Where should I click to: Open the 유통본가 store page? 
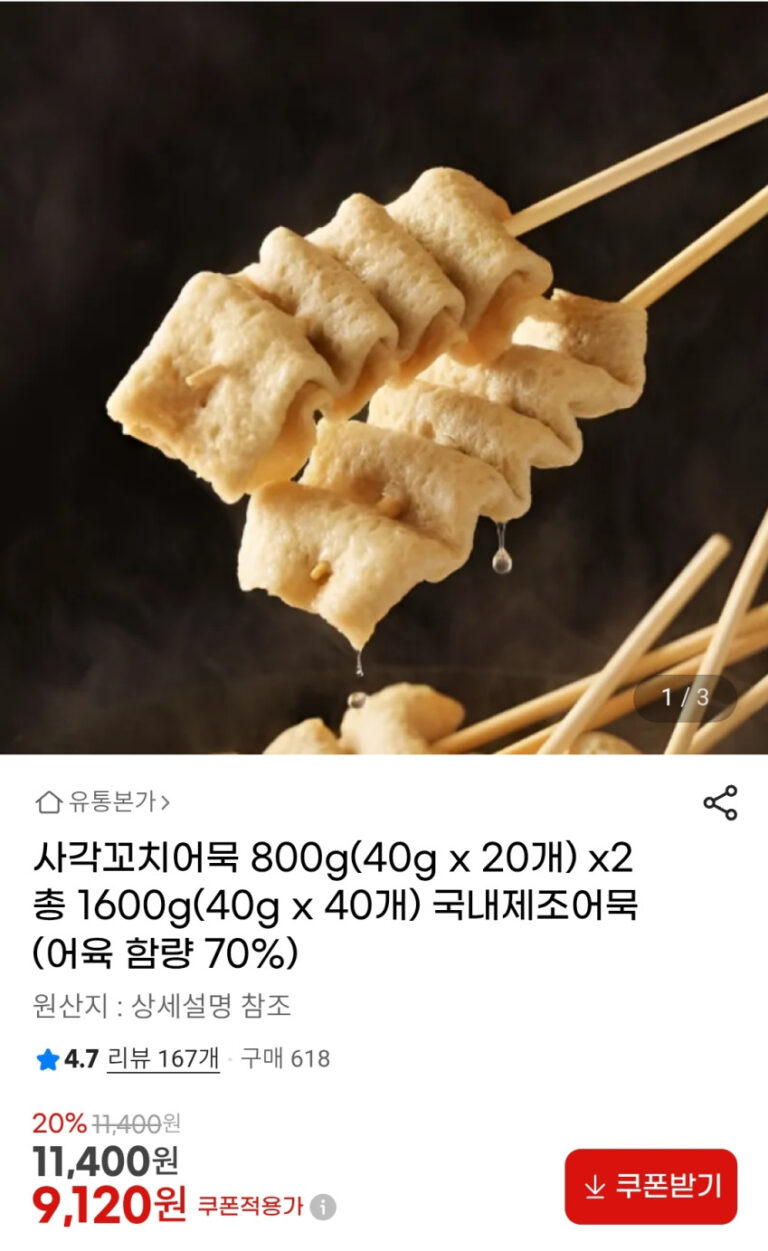coord(103,801)
